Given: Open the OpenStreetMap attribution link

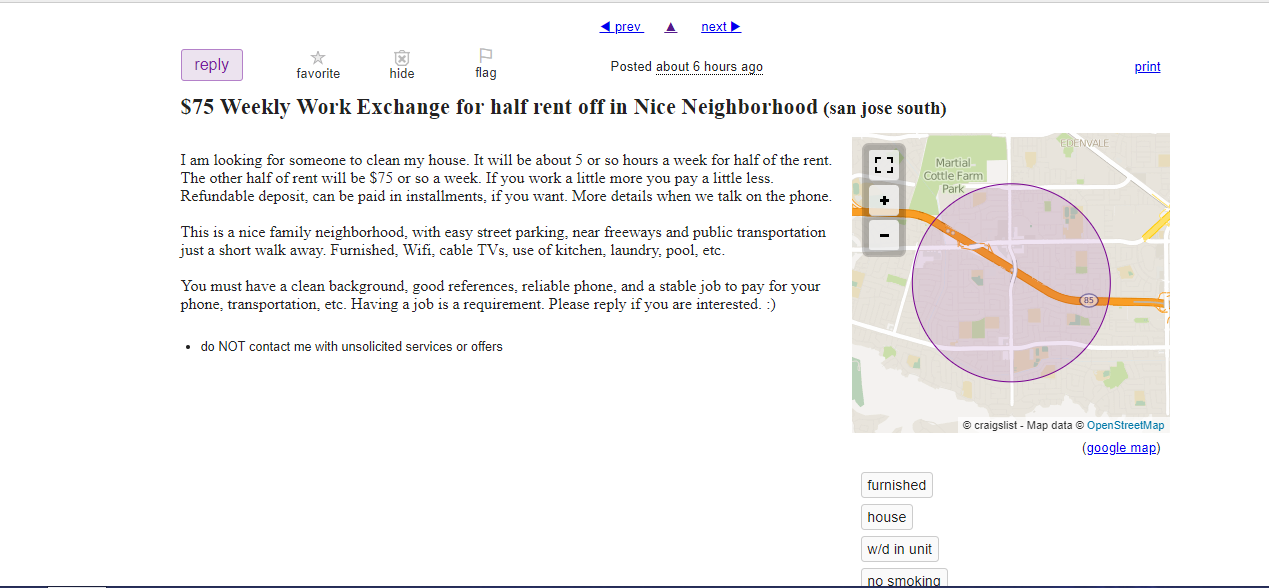Looking at the screenshot, I should click(1125, 425).
